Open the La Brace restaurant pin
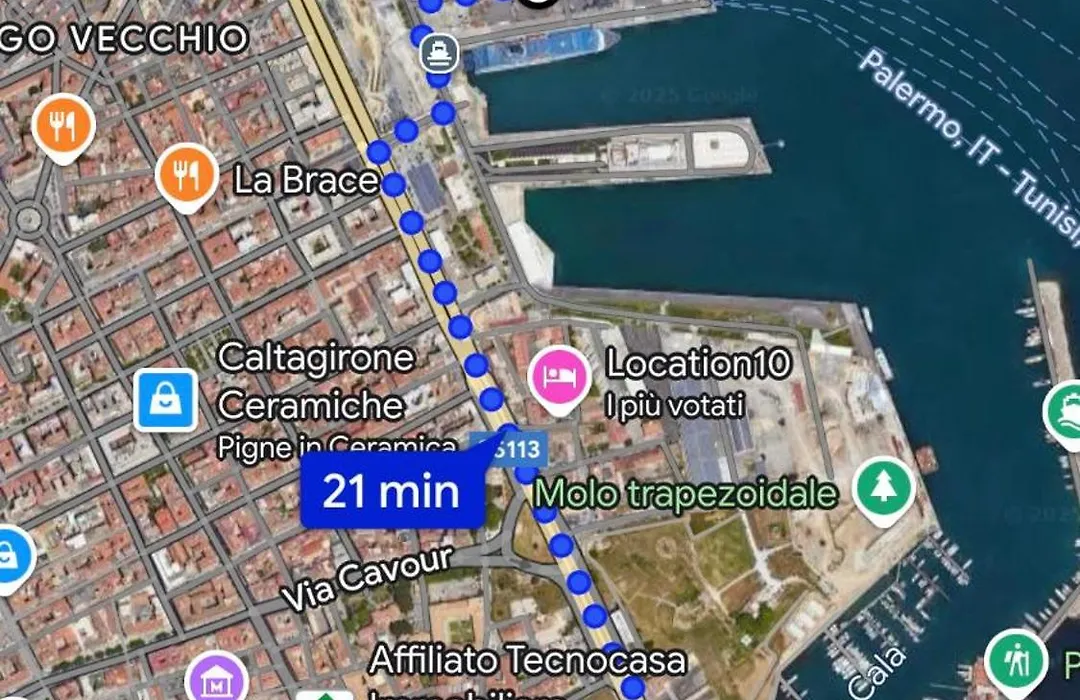Viewport: 1080px width, 700px height. pyautogui.click(x=187, y=175)
